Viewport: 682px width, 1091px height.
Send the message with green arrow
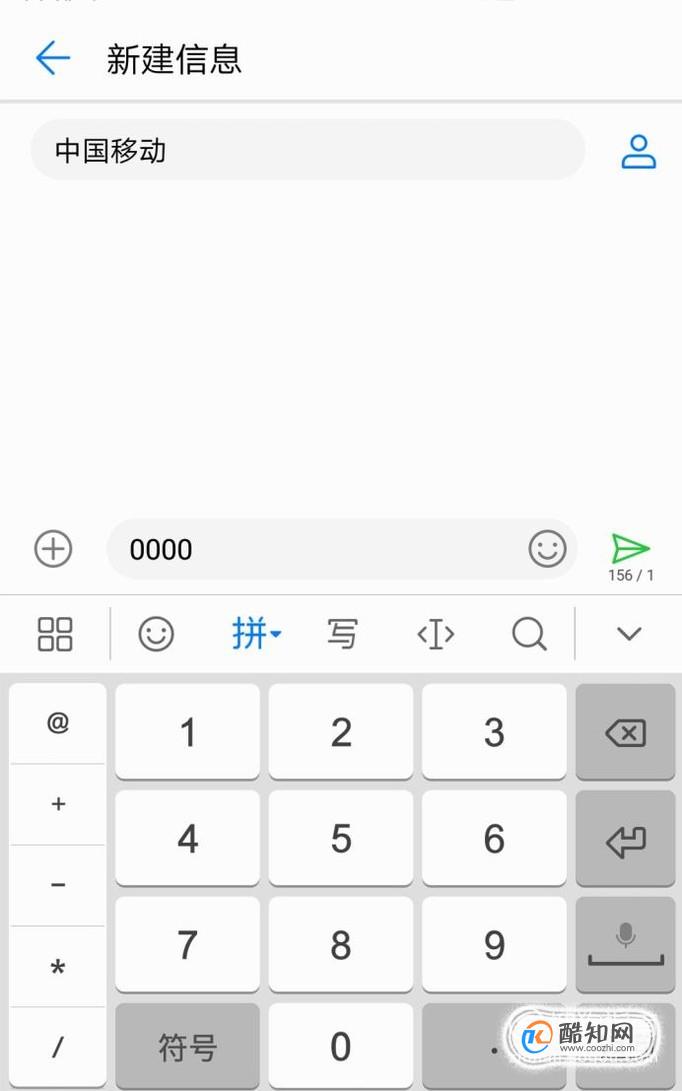tap(630, 548)
